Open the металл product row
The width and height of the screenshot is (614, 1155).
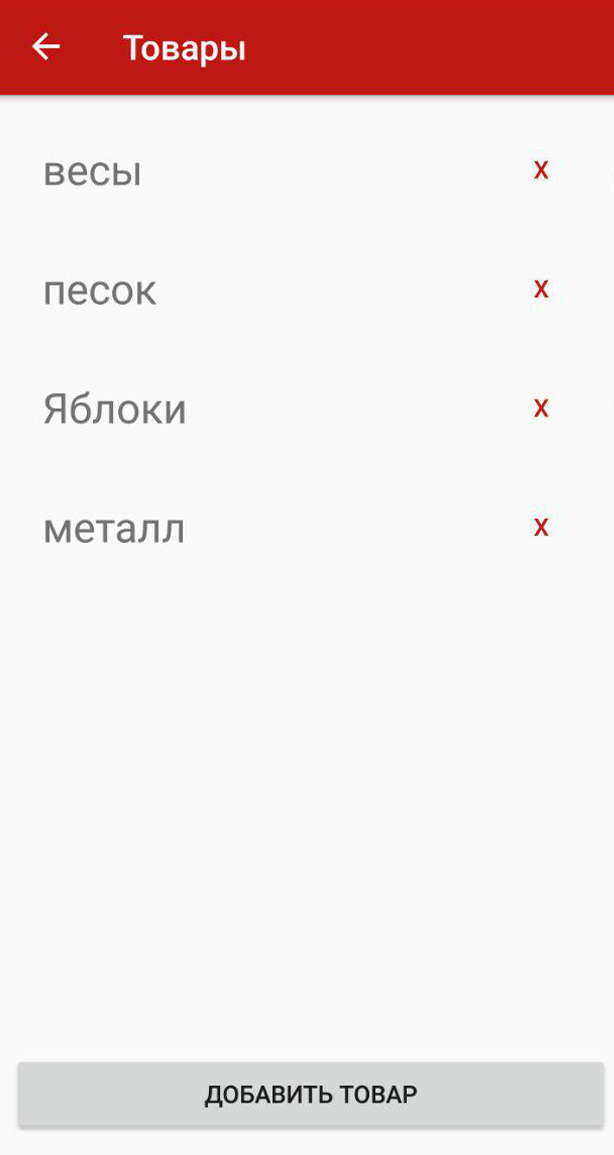[x=114, y=529]
